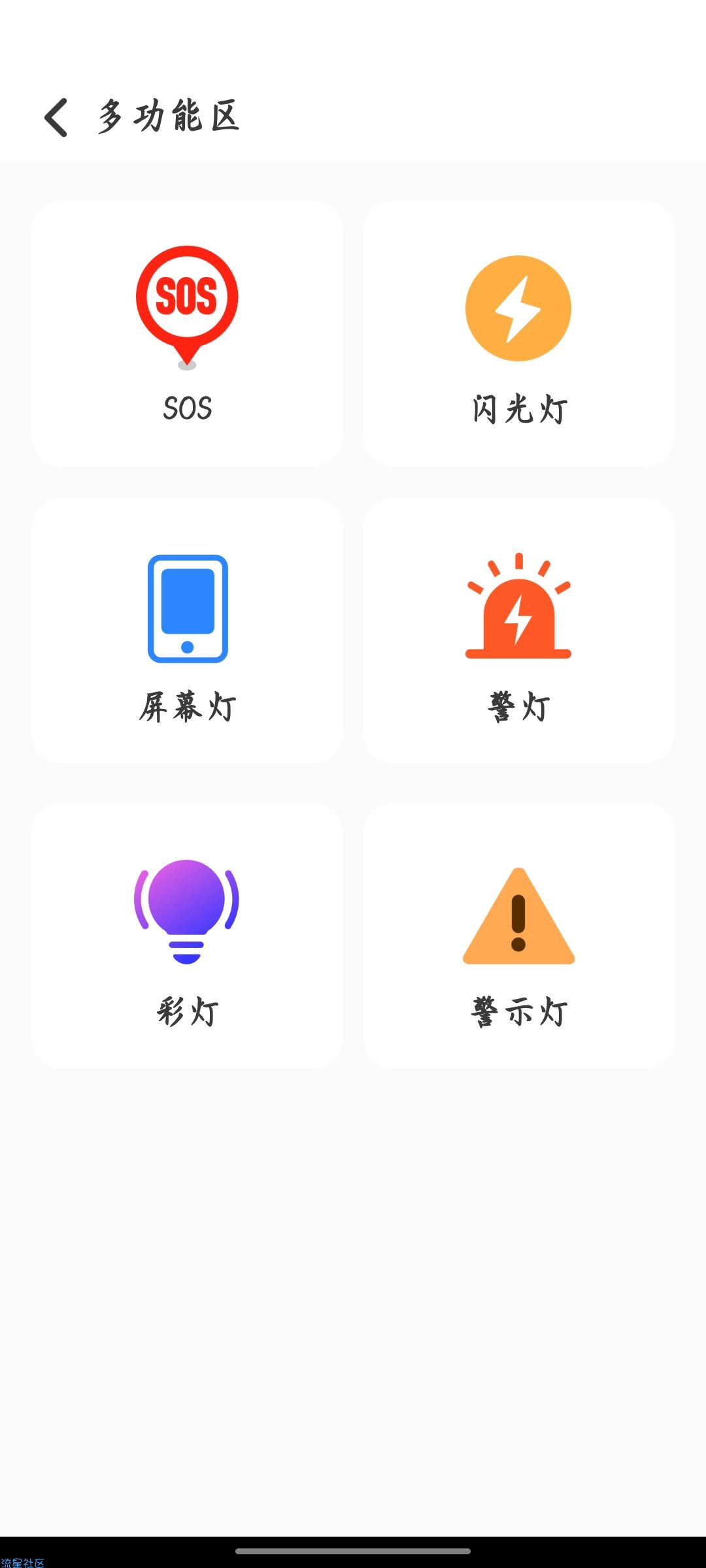The image size is (706, 1568).
Task: Tap the 警示灯 warning light card
Action: [518, 936]
